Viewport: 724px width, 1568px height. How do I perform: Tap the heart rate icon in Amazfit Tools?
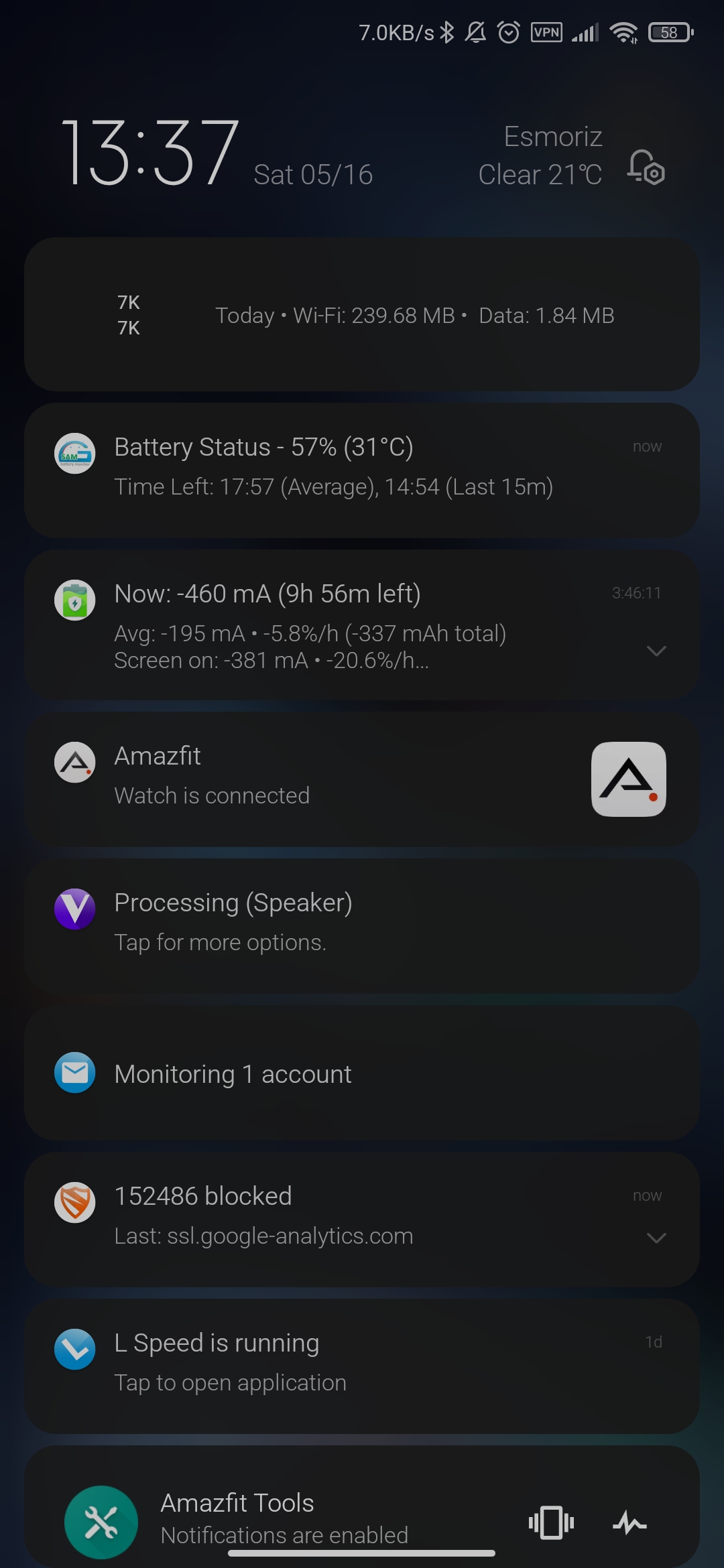click(630, 1522)
